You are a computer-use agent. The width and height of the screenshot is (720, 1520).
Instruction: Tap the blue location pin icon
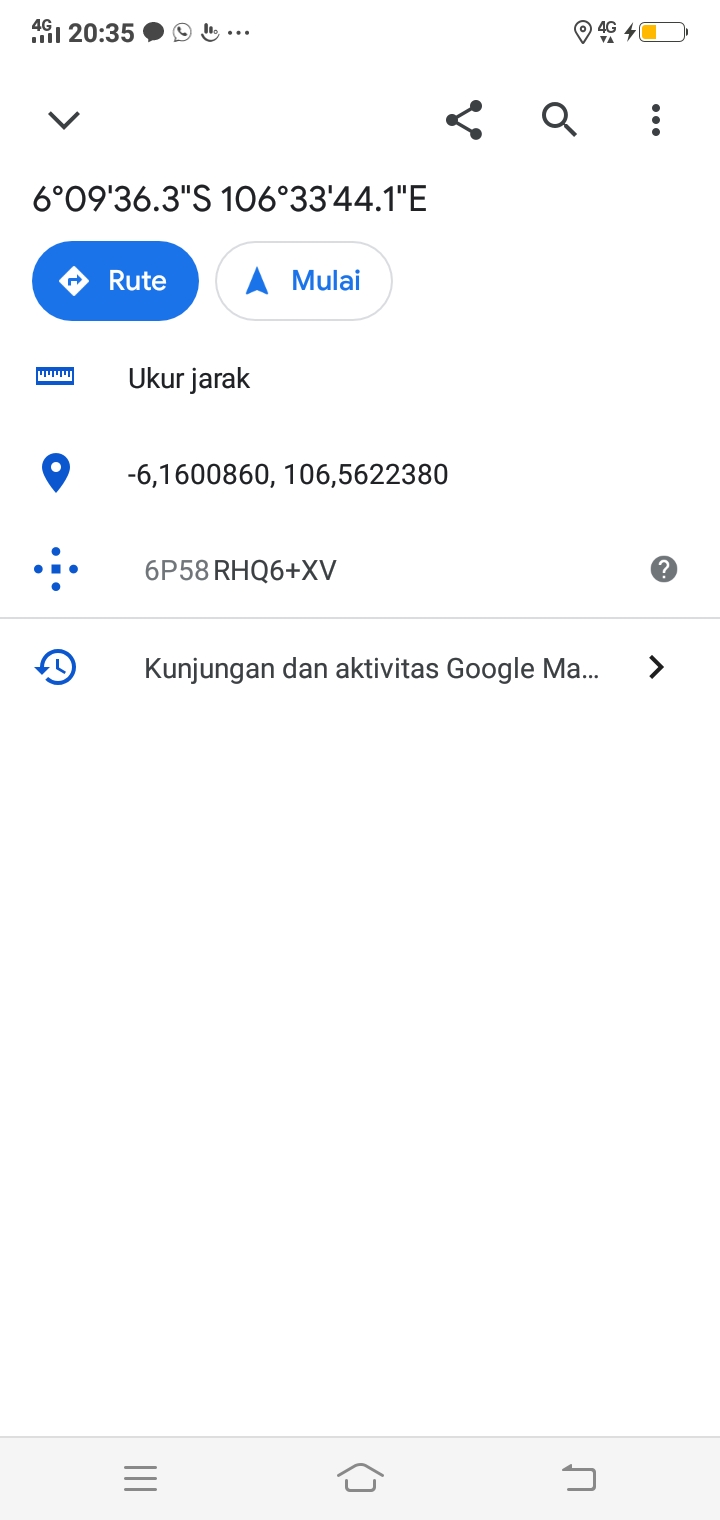click(x=56, y=473)
